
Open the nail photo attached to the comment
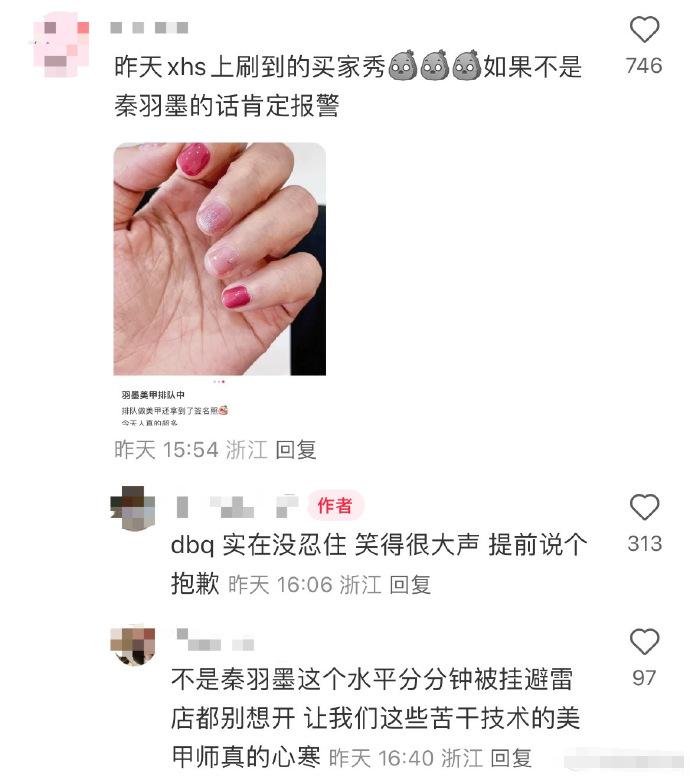219,259
